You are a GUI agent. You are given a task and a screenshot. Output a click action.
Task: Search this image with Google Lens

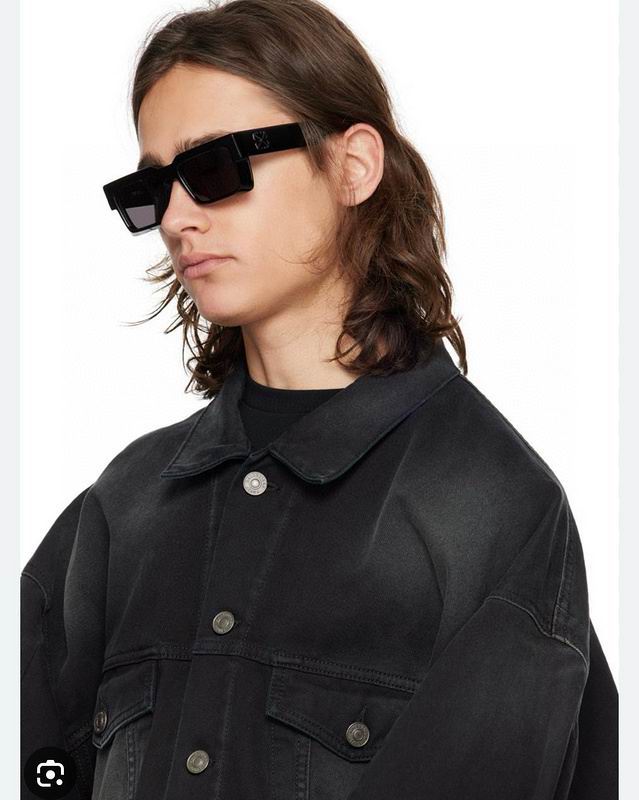[x=50, y=773]
